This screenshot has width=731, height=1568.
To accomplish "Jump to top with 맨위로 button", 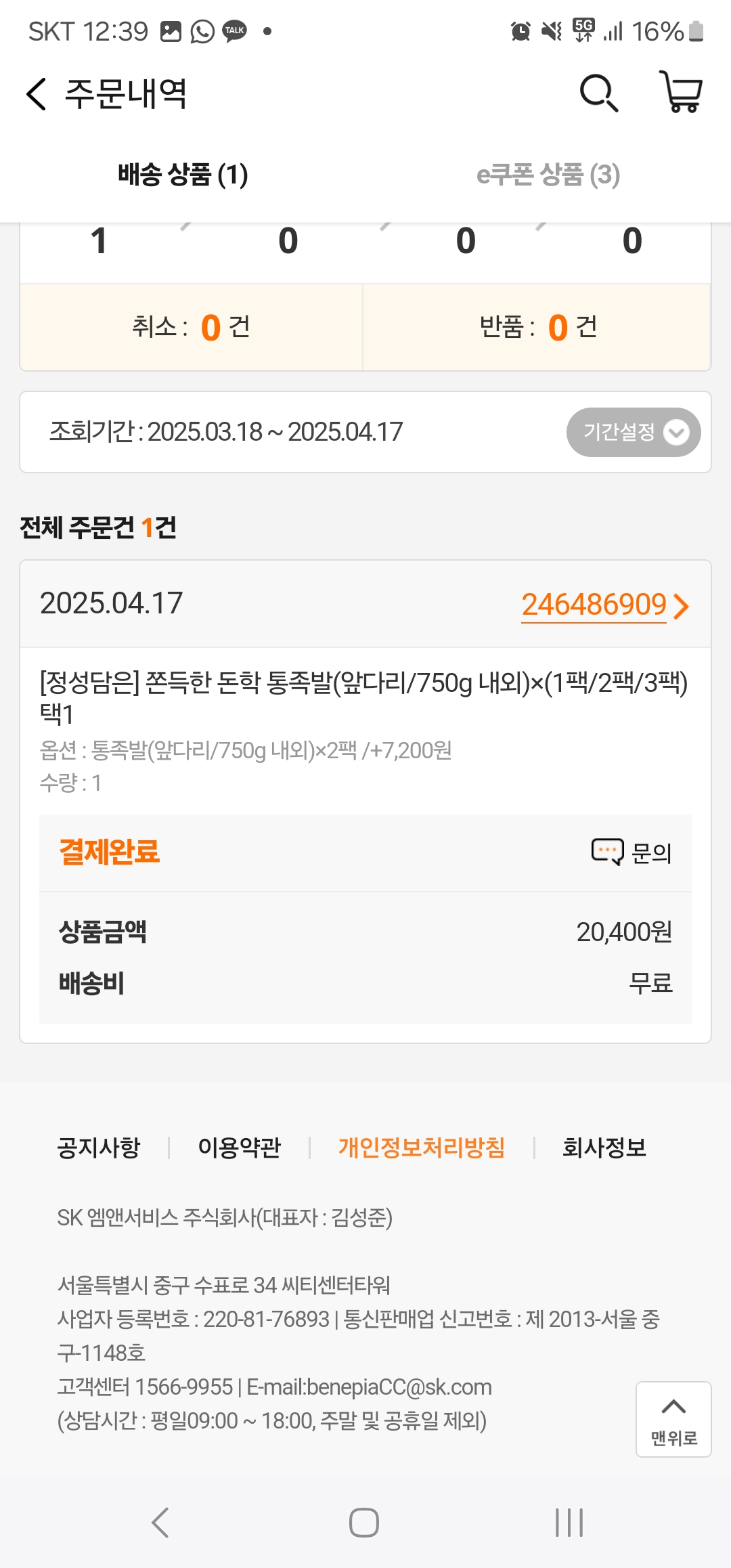I will point(673,1419).
